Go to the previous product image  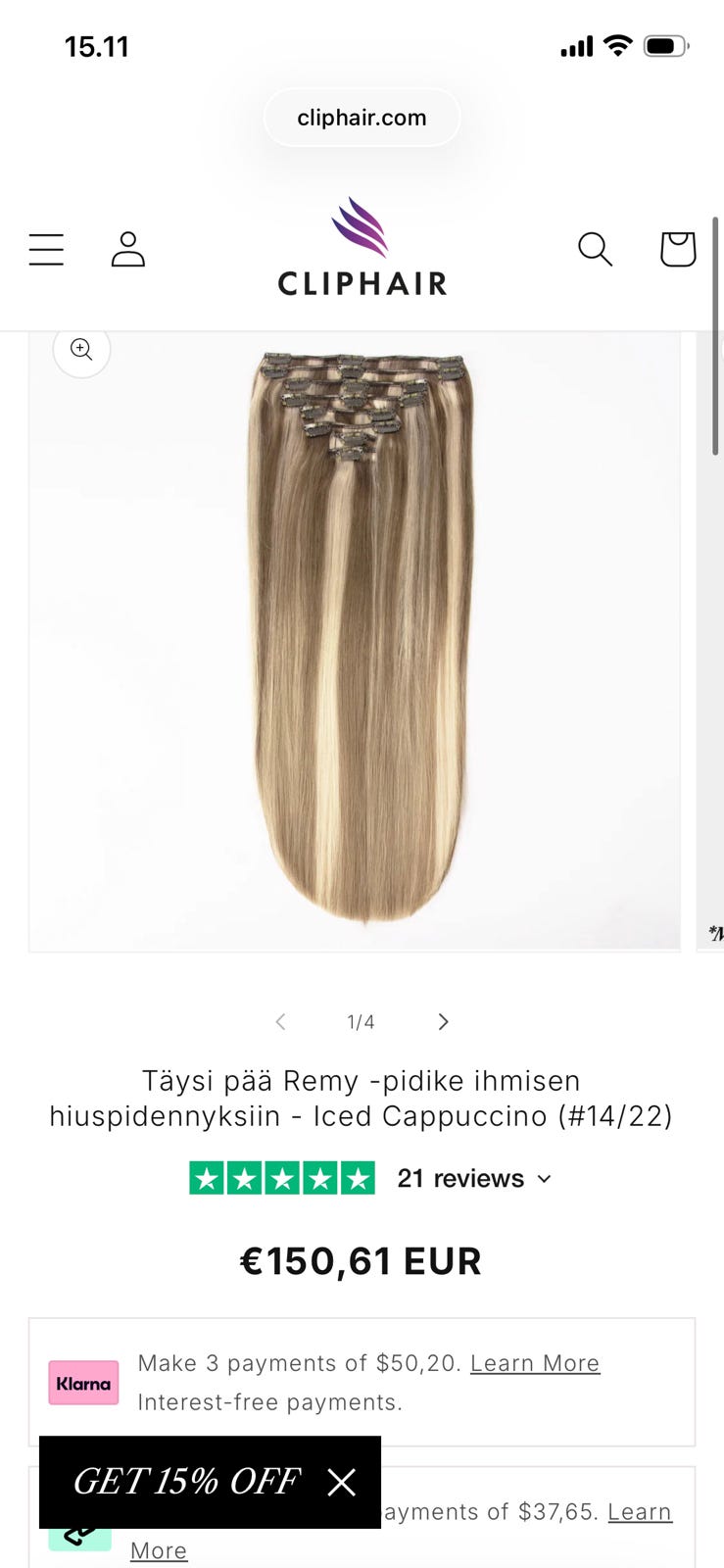(x=280, y=1022)
